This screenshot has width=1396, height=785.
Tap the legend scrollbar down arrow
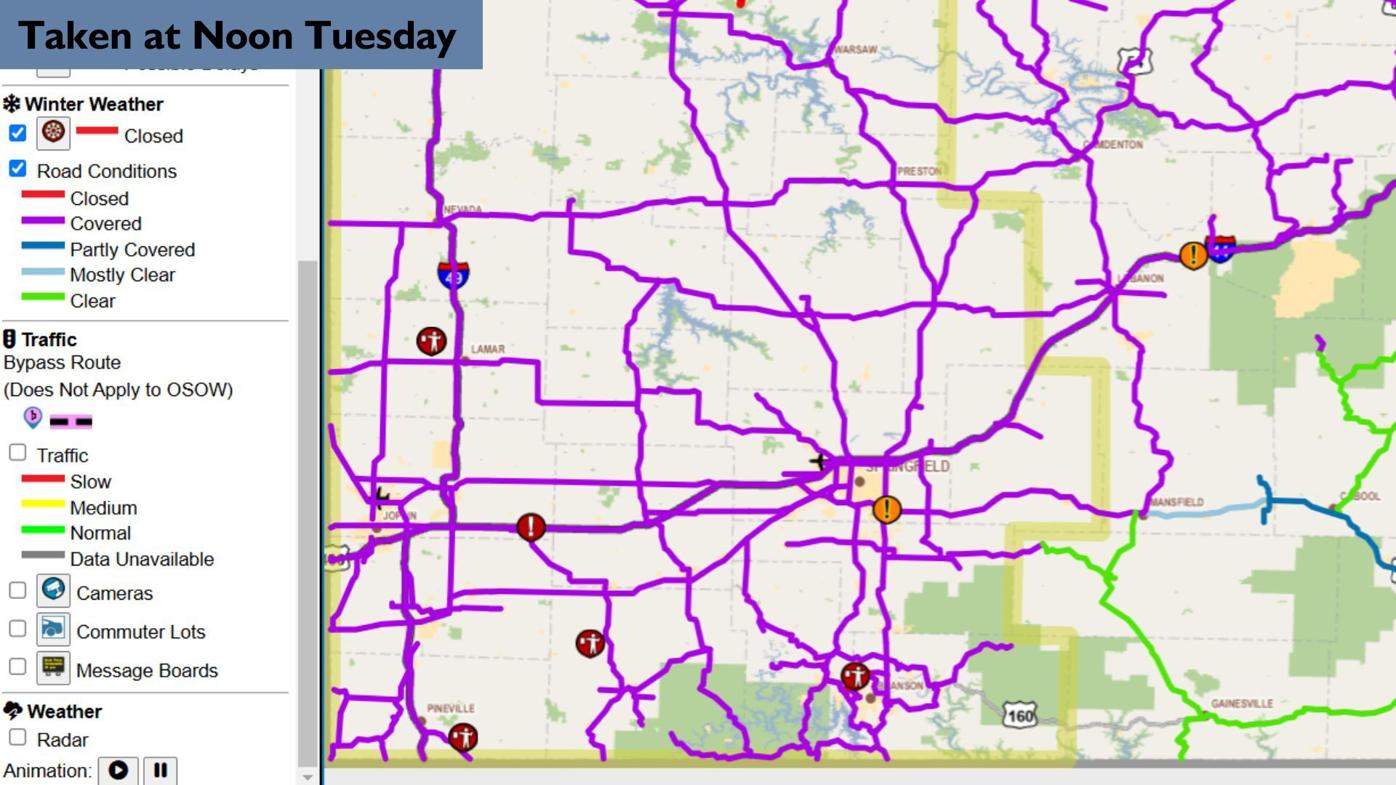point(307,776)
